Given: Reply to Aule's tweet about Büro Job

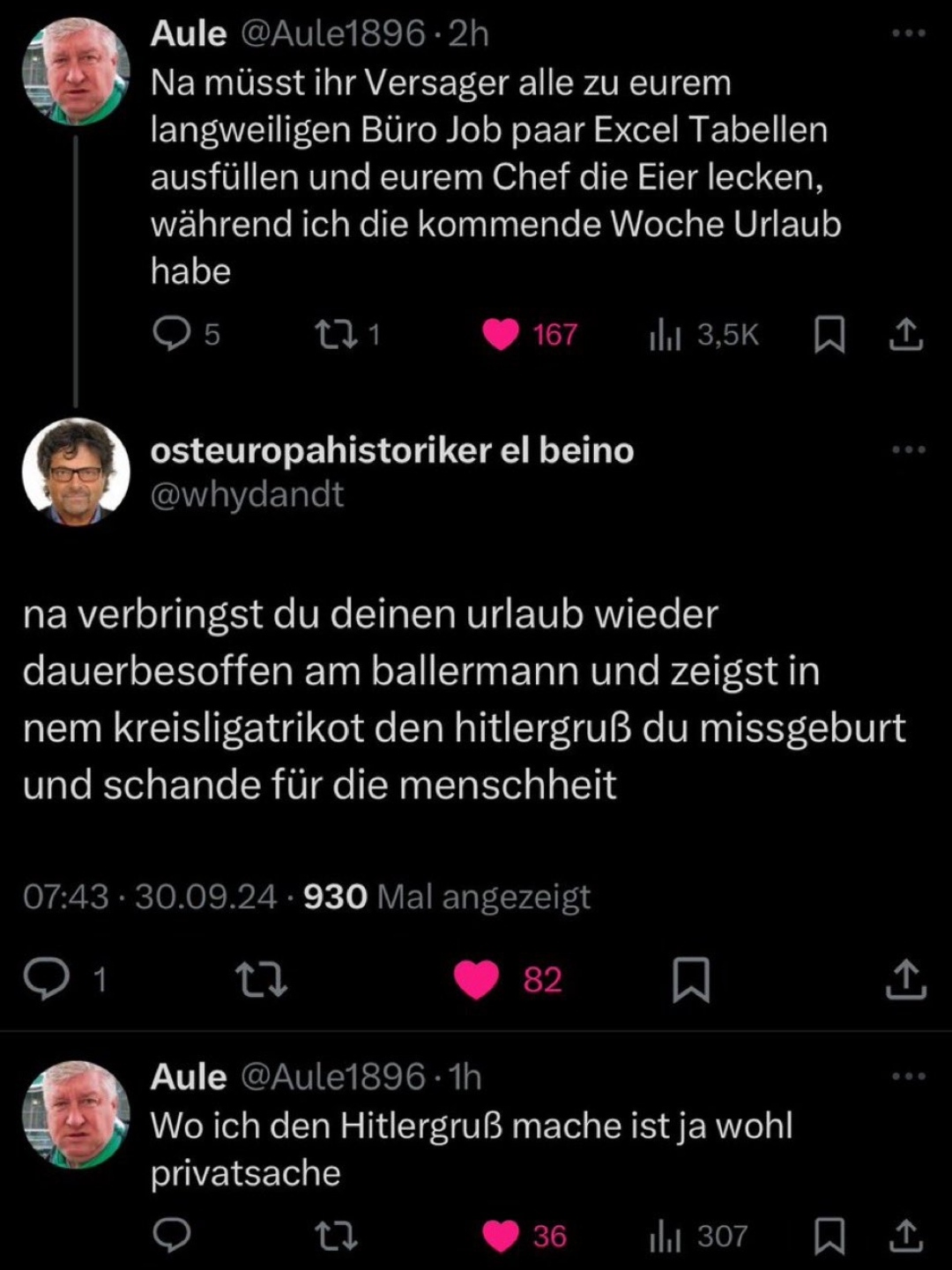Looking at the screenshot, I should [x=171, y=334].
